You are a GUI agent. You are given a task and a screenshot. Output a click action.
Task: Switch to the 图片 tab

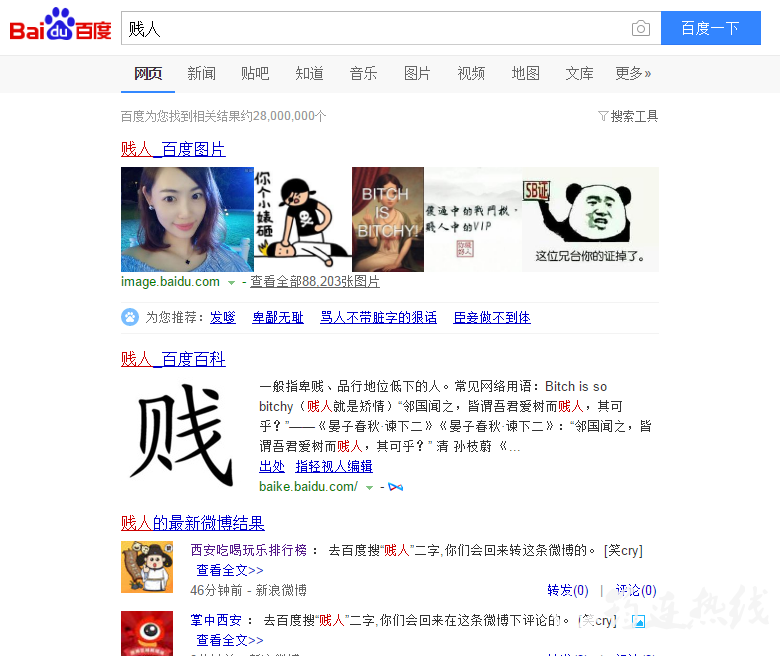417,73
